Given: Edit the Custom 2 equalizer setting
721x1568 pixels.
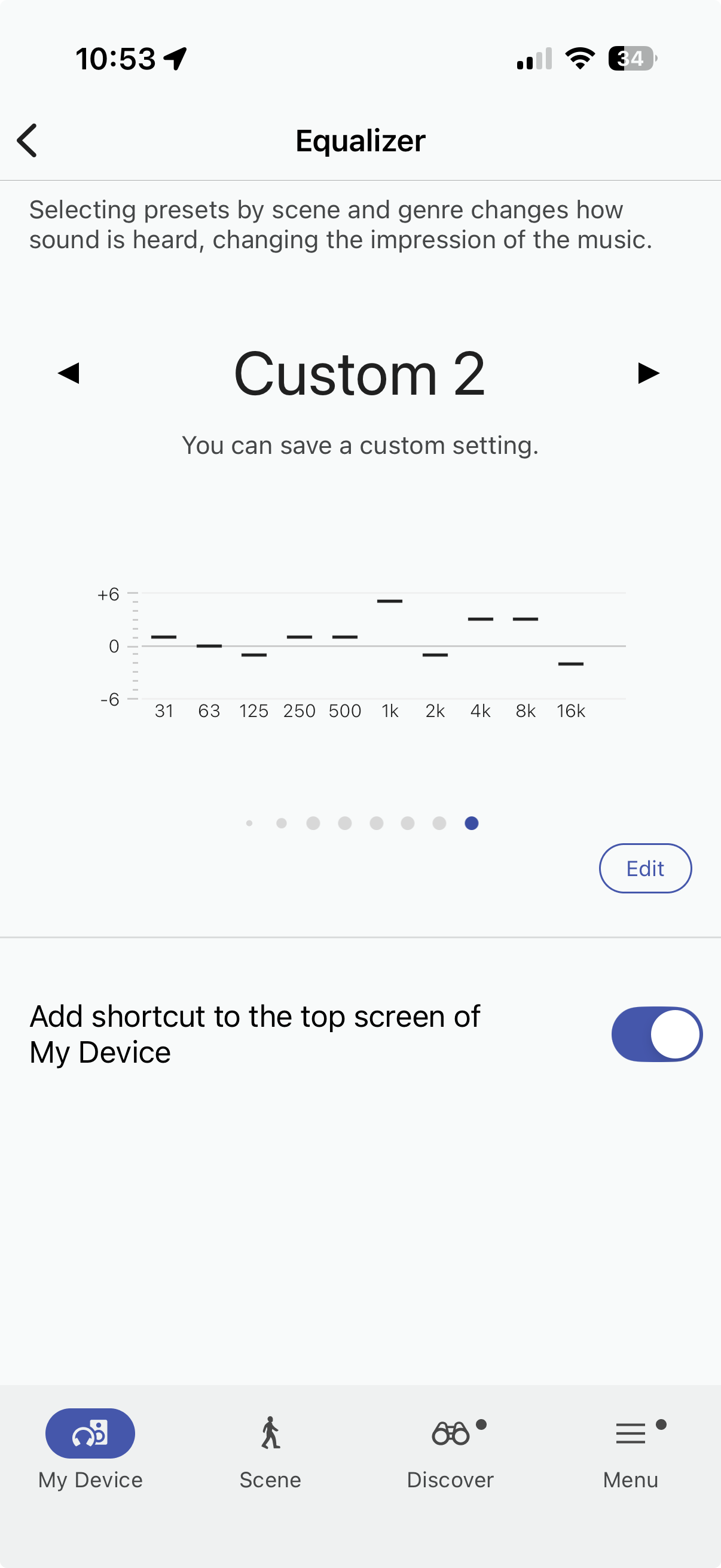Looking at the screenshot, I should click(x=645, y=868).
